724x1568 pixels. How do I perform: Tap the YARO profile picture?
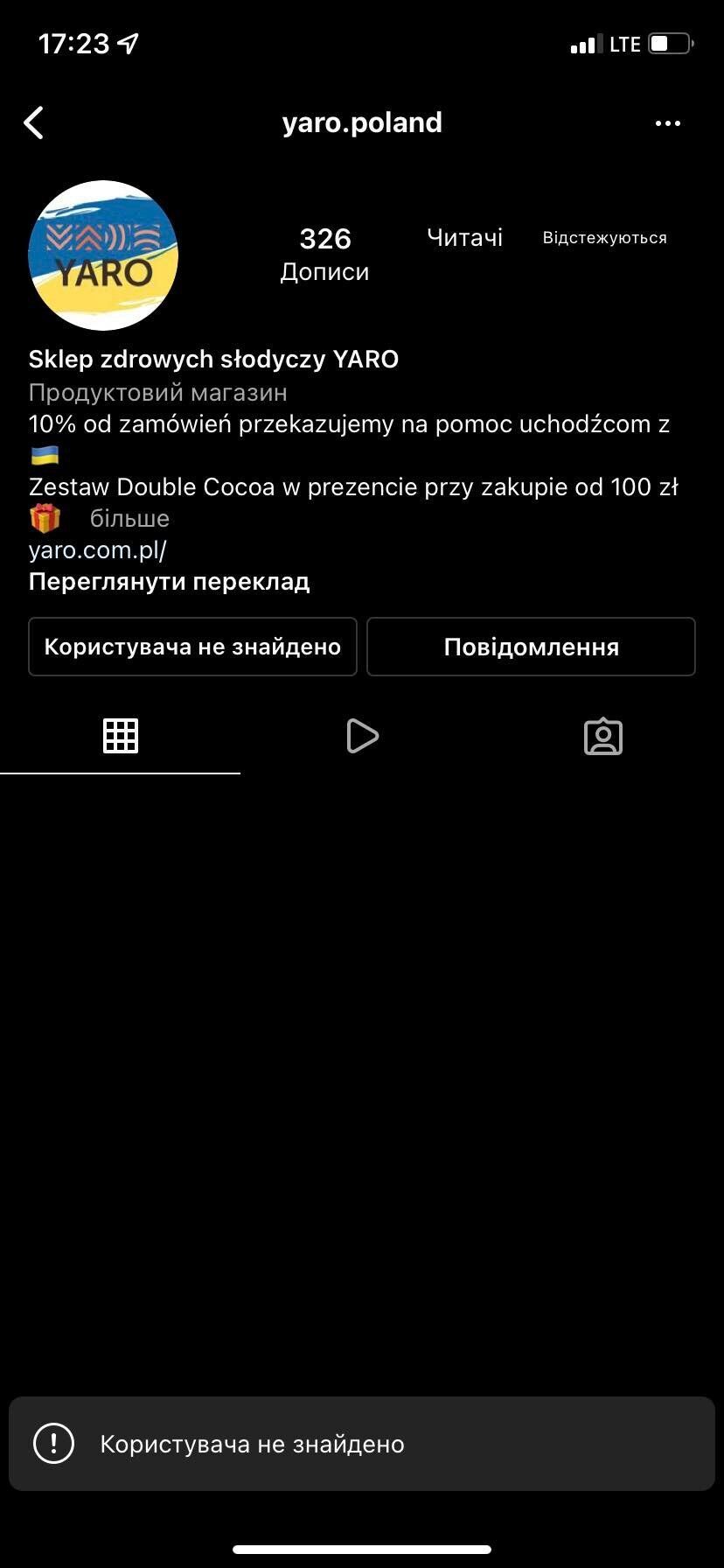(102, 255)
